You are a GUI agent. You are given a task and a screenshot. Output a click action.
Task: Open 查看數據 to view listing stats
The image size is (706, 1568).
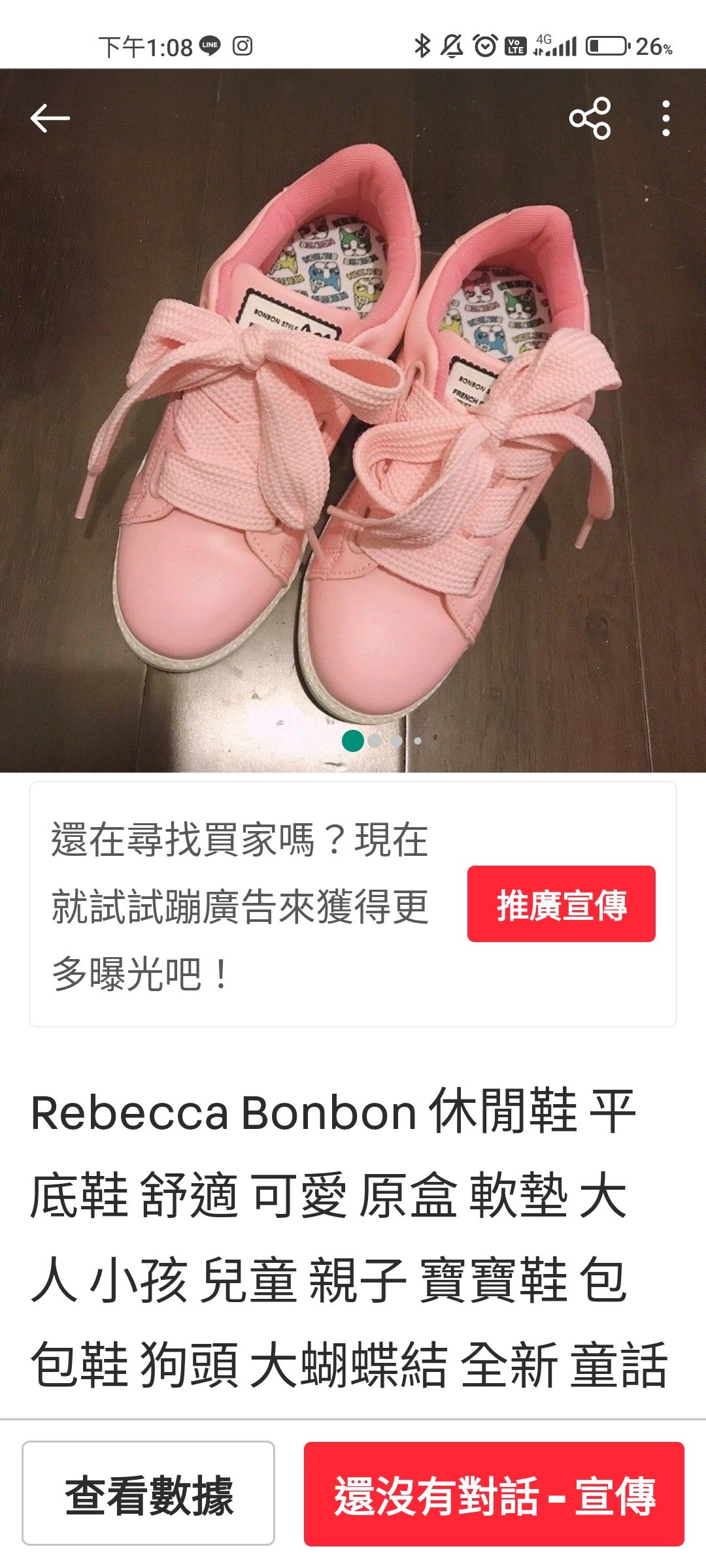point(148,1494)
